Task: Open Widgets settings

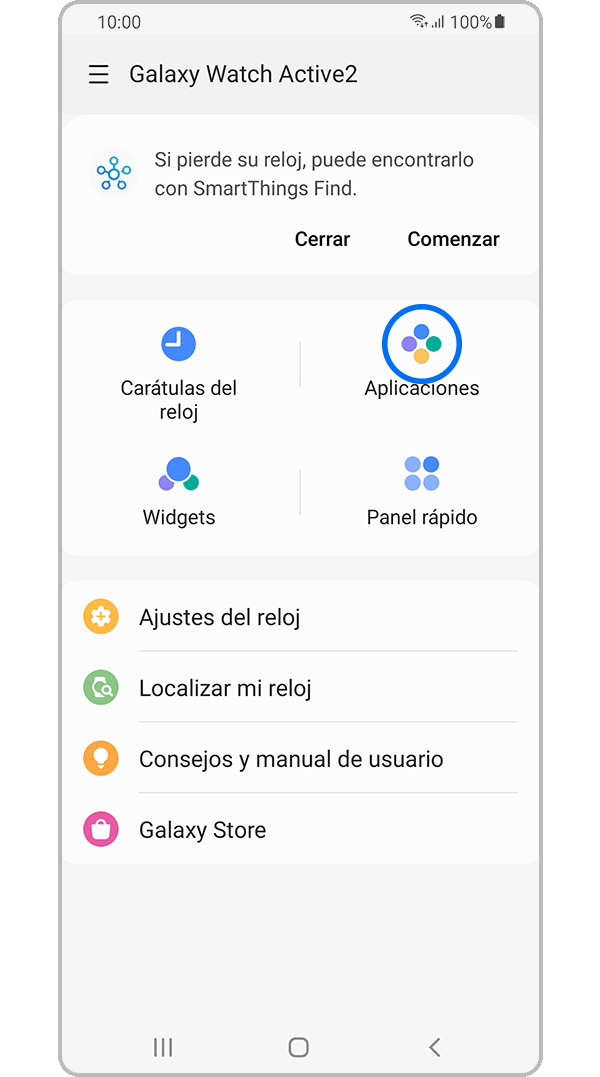Action: click(179, 490)
